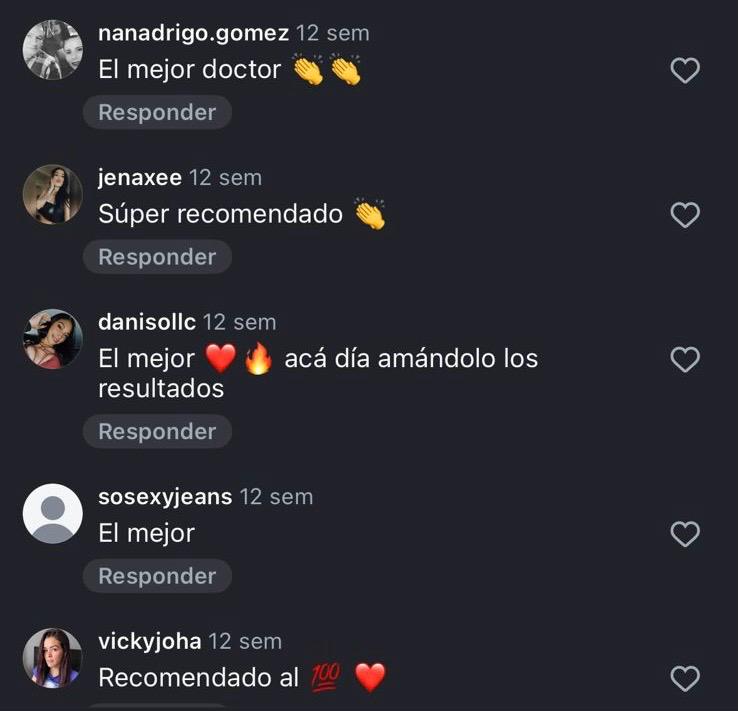Screen dimensions: 738x711
Task: Open danisollc's profile photo
Action: point(52,339)
